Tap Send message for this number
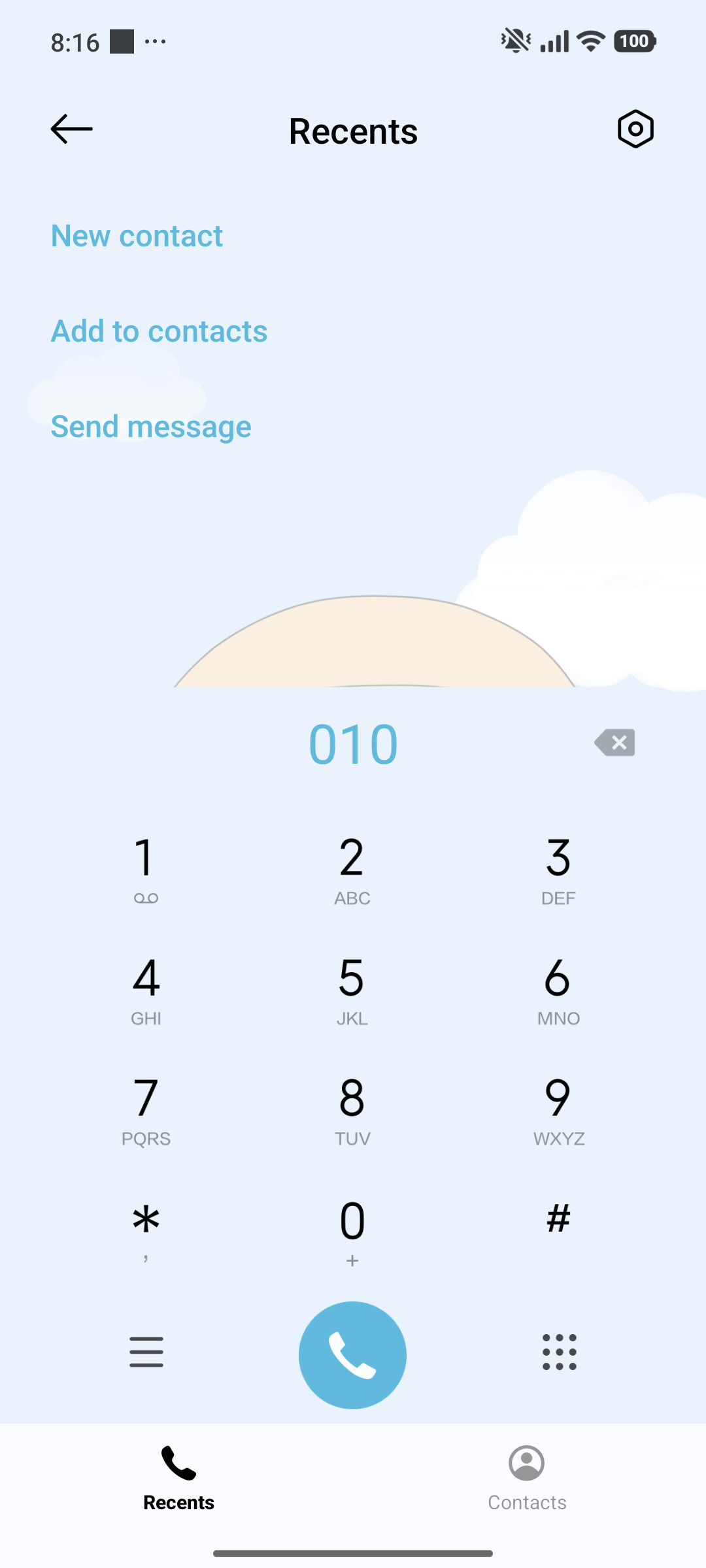This screenshot has width=706, height=1568. coord(151,427)
